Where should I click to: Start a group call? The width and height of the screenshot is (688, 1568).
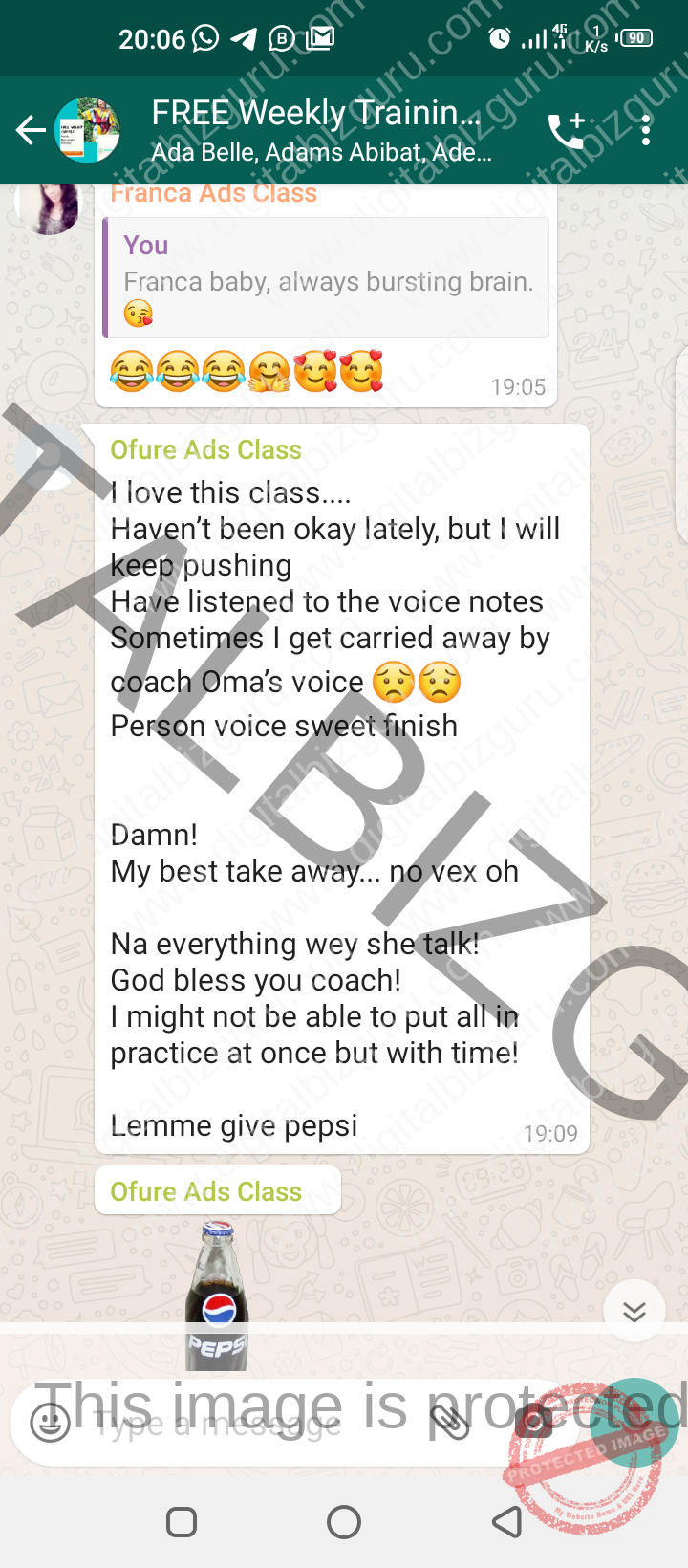point(567,130)
